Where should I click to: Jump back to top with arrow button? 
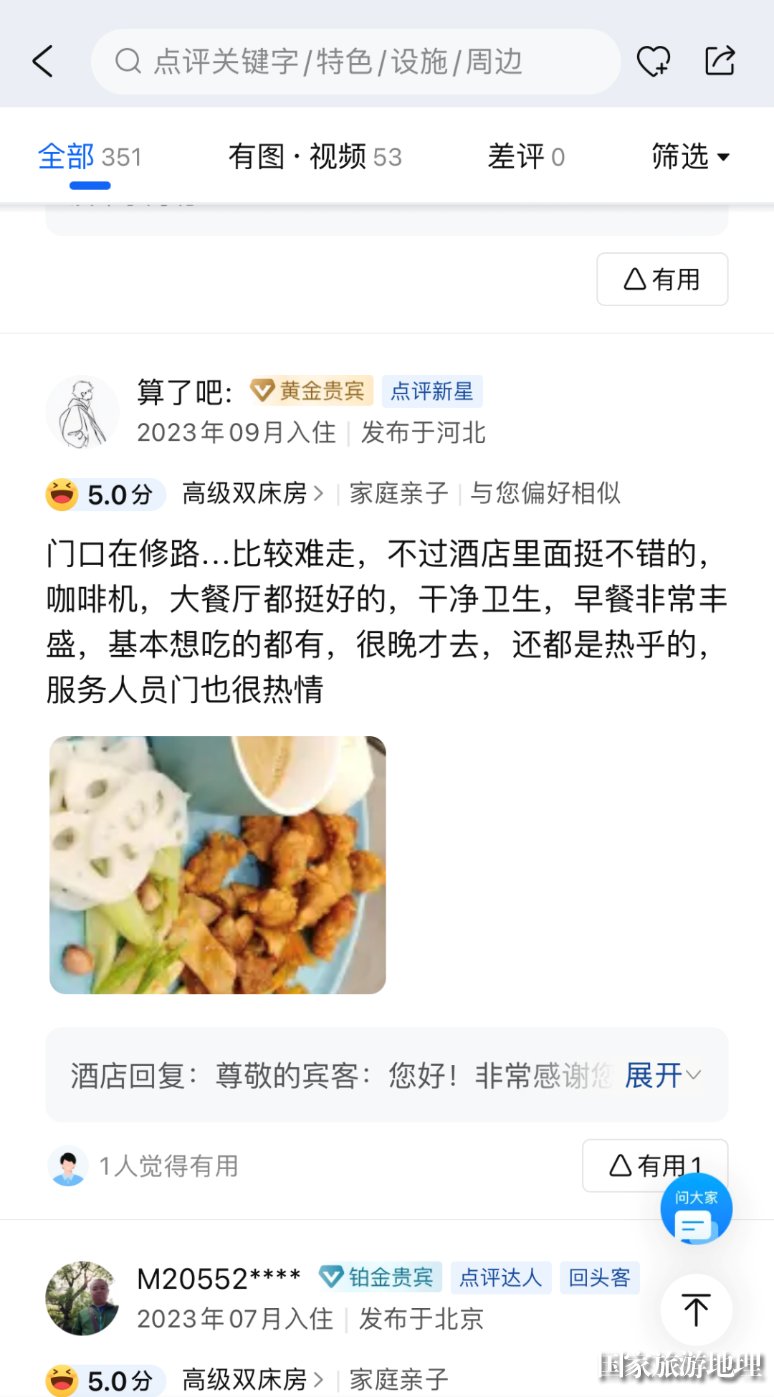click(x=696, y=1309)
